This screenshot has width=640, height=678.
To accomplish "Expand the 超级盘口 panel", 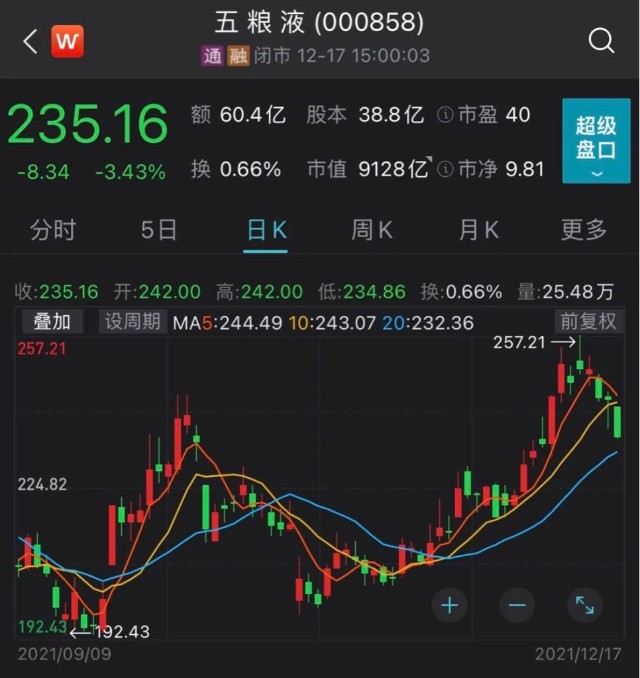I will click(x=596, y=141).
